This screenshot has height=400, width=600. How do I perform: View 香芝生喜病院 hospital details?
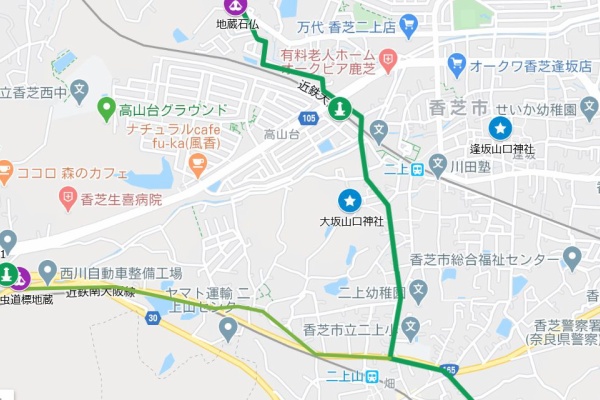pos(68,199)
